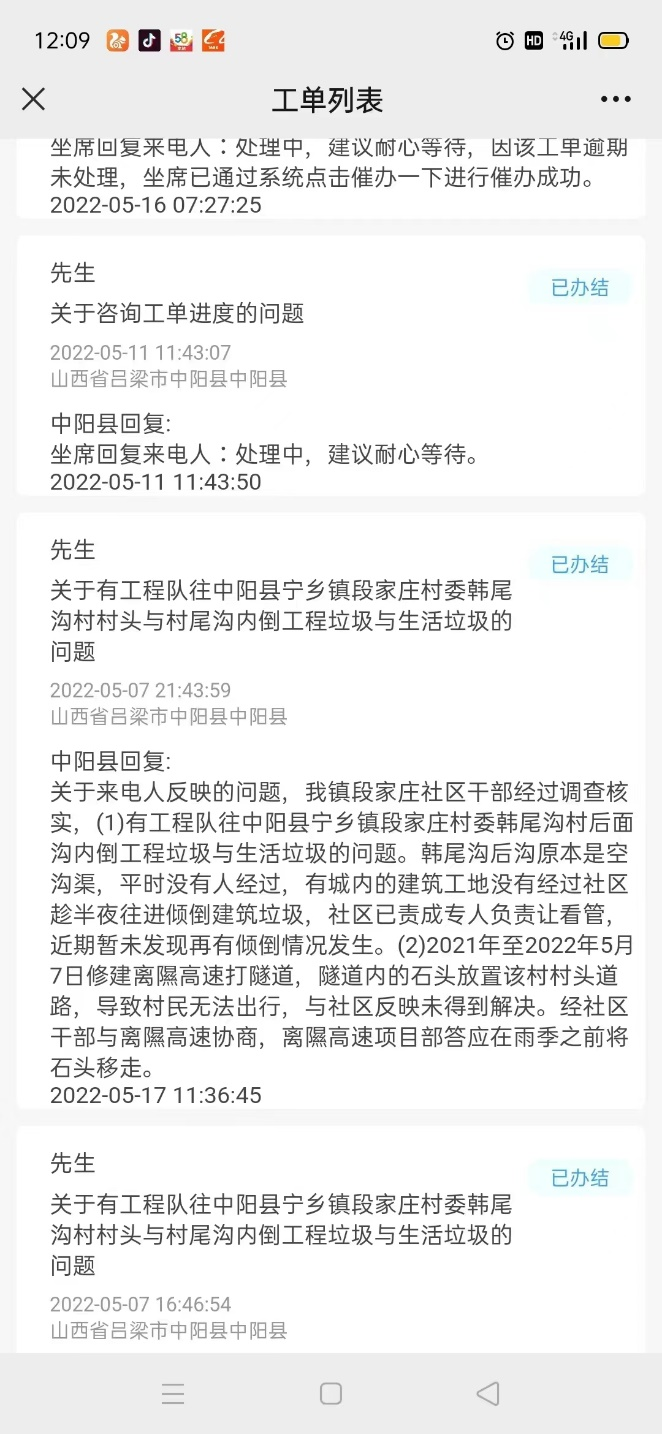Tap the system back button
The width and height of the screenshot is (662, 1434).
[488, 1394]
